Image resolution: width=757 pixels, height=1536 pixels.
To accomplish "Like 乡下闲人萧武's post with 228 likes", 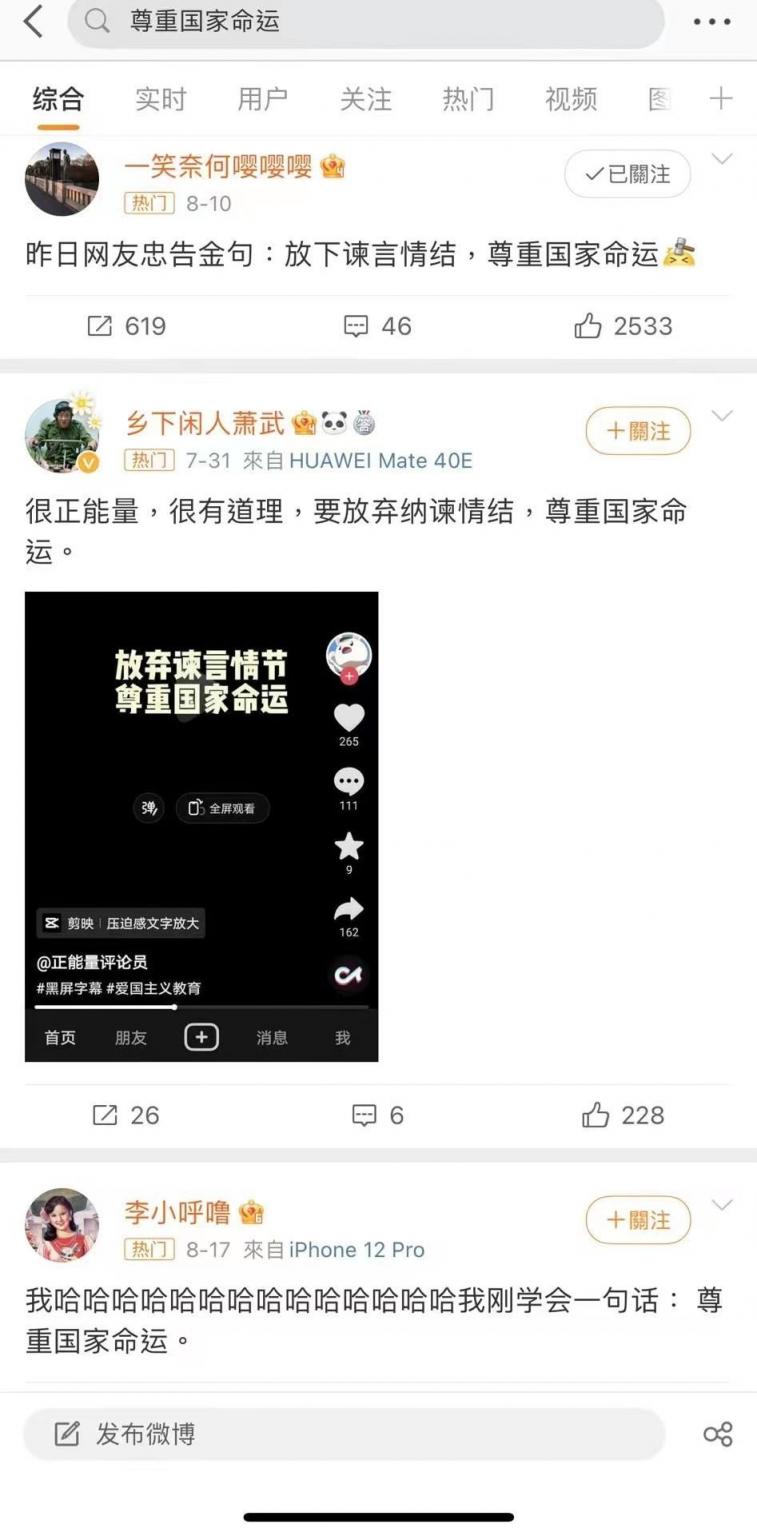I will point(623,1115).
